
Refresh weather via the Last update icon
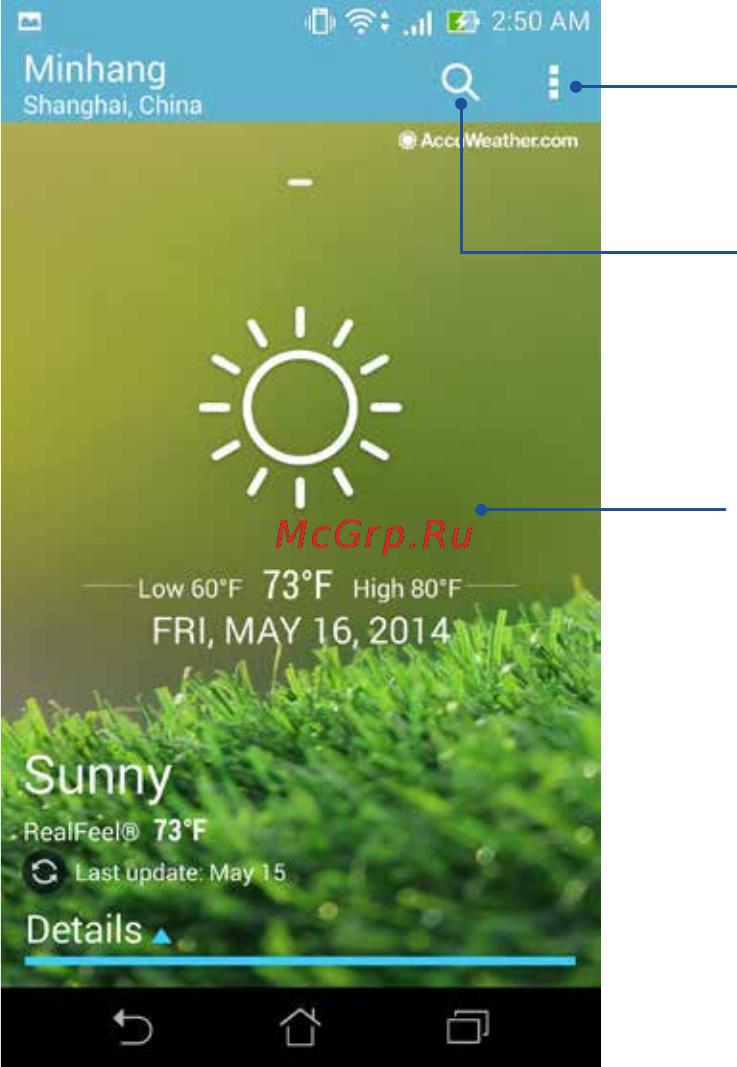[43, 872]
